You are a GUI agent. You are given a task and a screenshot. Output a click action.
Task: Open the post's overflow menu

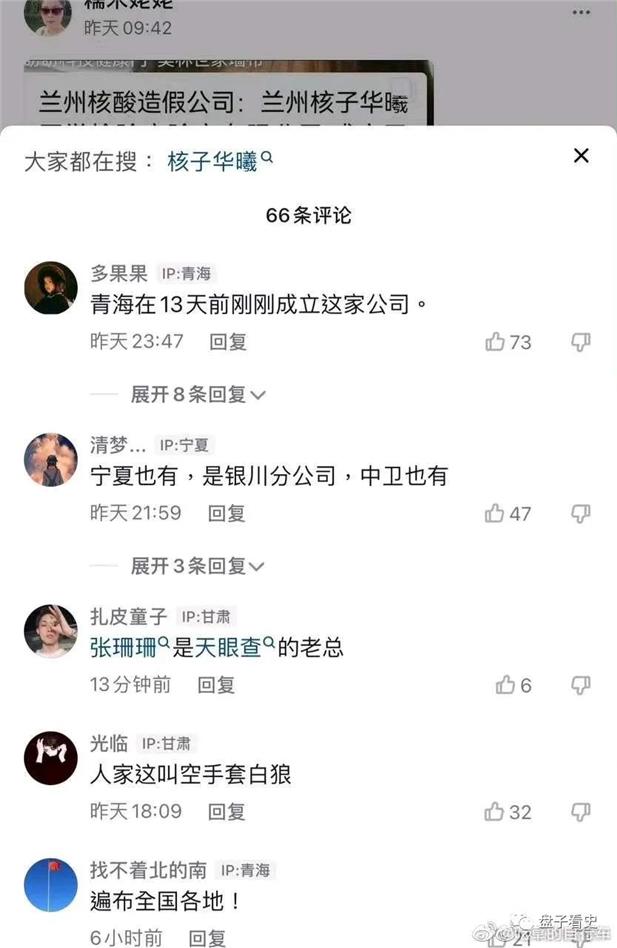point(581,12)
